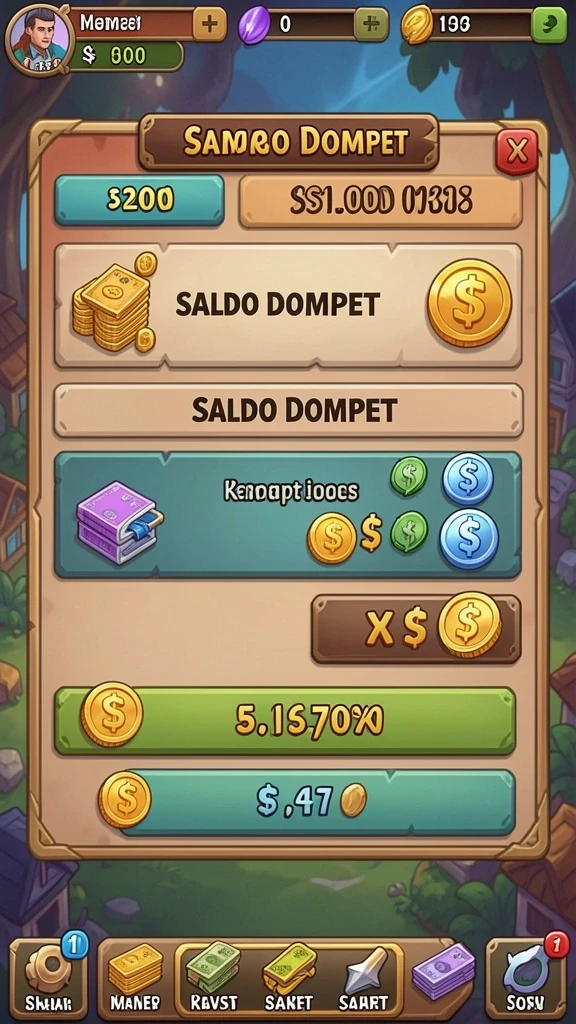
Task: Switch to the Sahrt tab
Action: click(x=363, y=978)
